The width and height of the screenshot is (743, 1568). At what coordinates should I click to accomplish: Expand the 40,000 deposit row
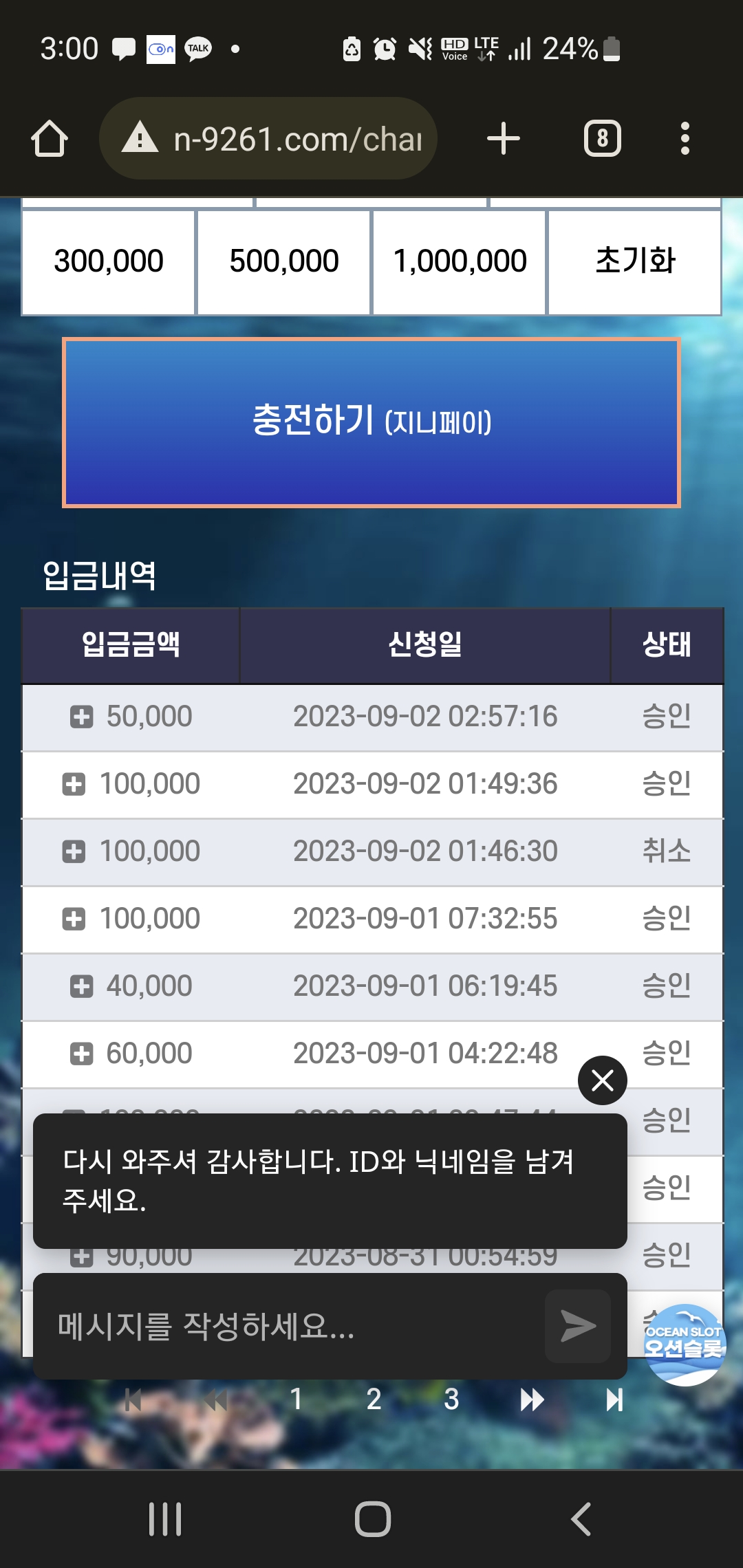[81, 986]
